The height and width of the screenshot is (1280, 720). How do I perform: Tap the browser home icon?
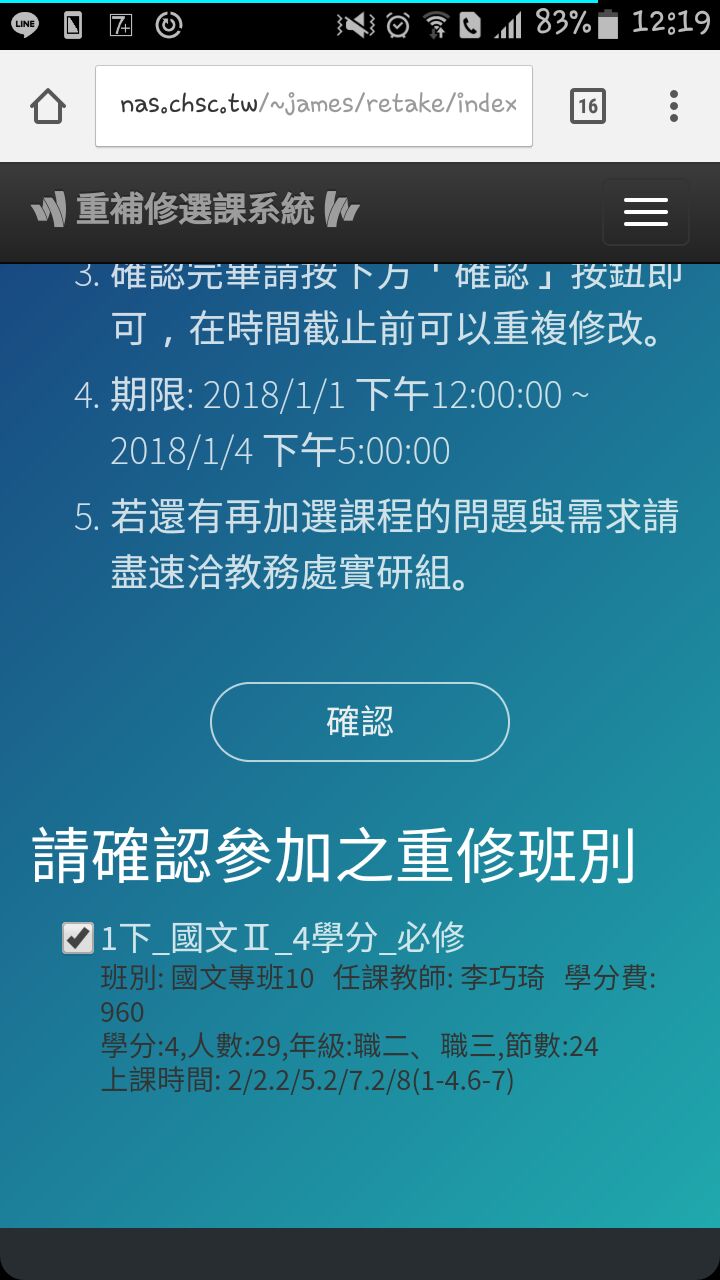(47, 106)
